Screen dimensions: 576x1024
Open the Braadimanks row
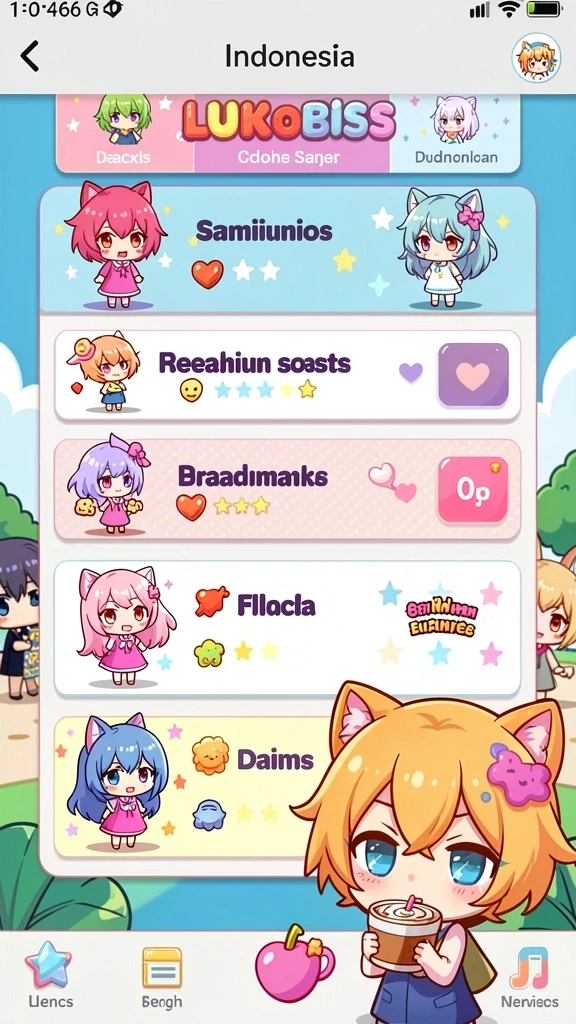coord(287,490)
